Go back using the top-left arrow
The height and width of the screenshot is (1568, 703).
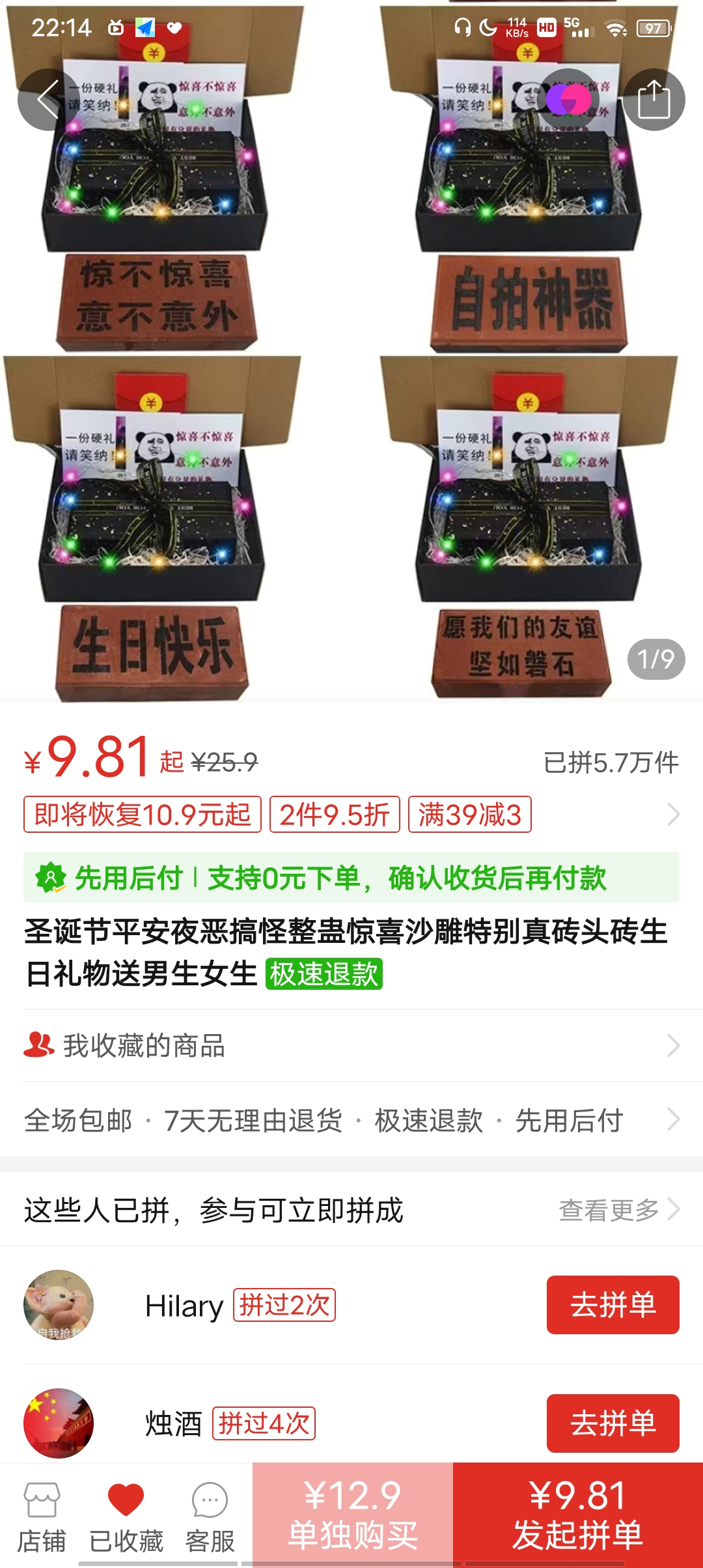(48, 100)
